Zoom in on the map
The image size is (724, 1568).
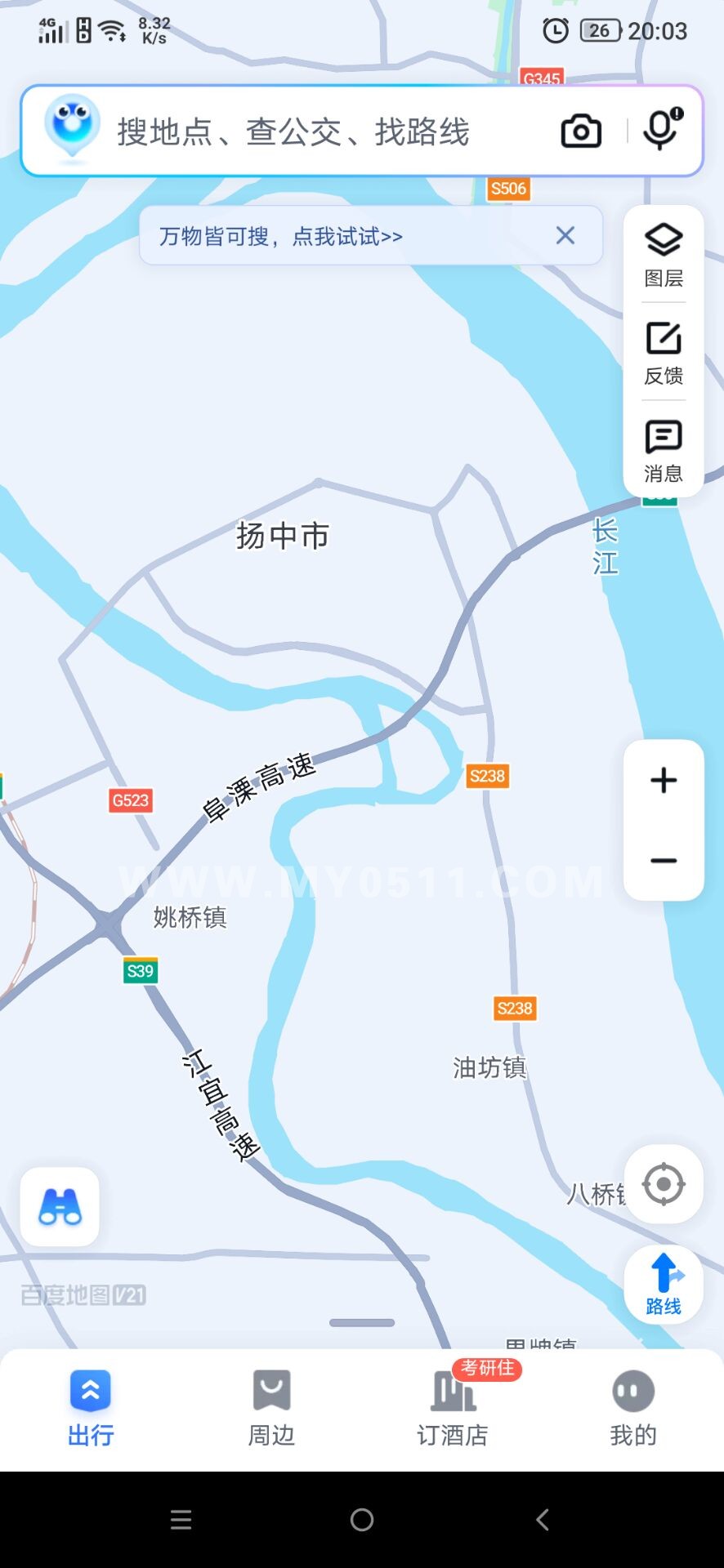point(664,781)
